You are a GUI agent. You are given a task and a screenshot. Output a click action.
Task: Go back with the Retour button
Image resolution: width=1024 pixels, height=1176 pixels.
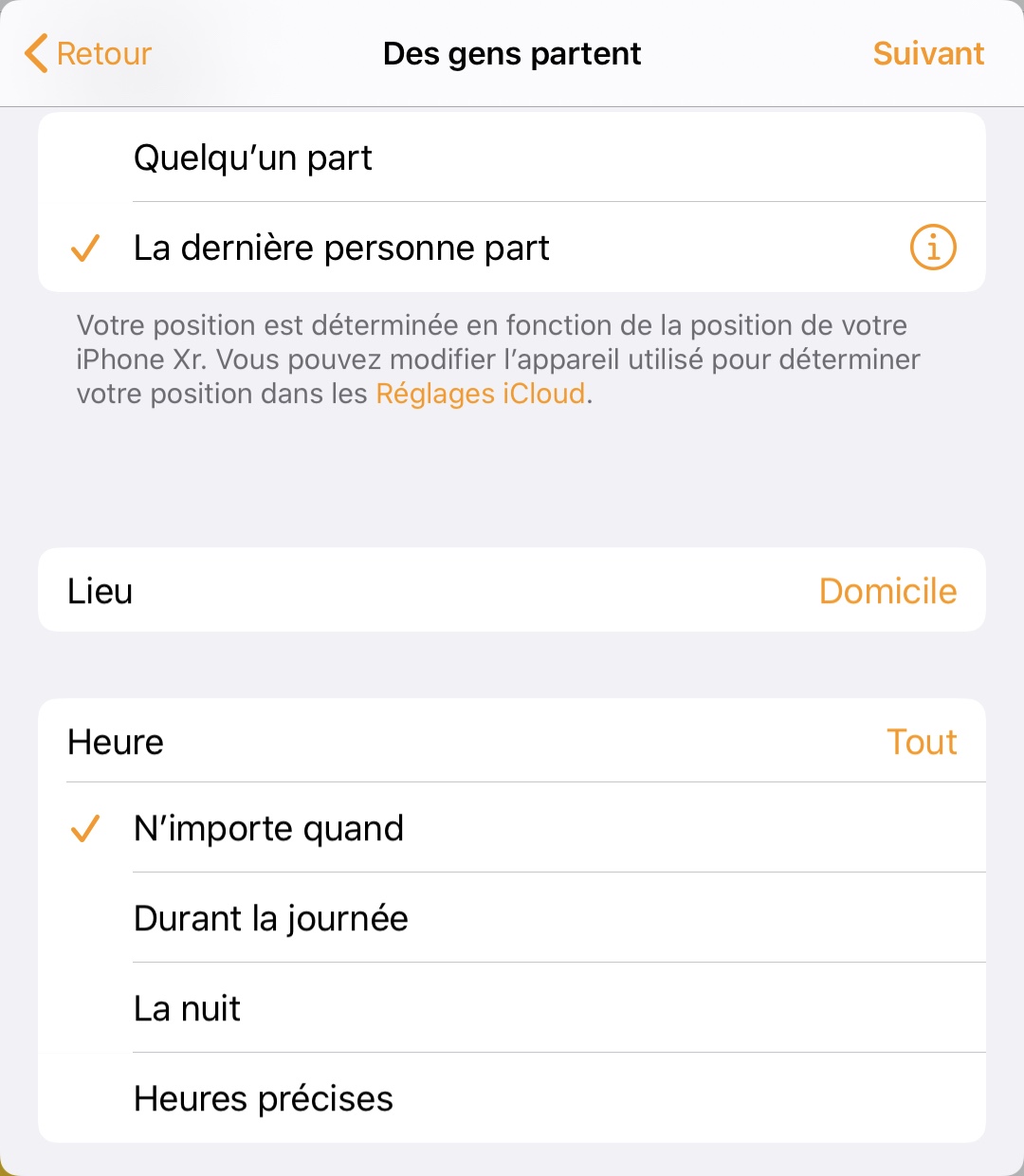click(x=88, y=54)
